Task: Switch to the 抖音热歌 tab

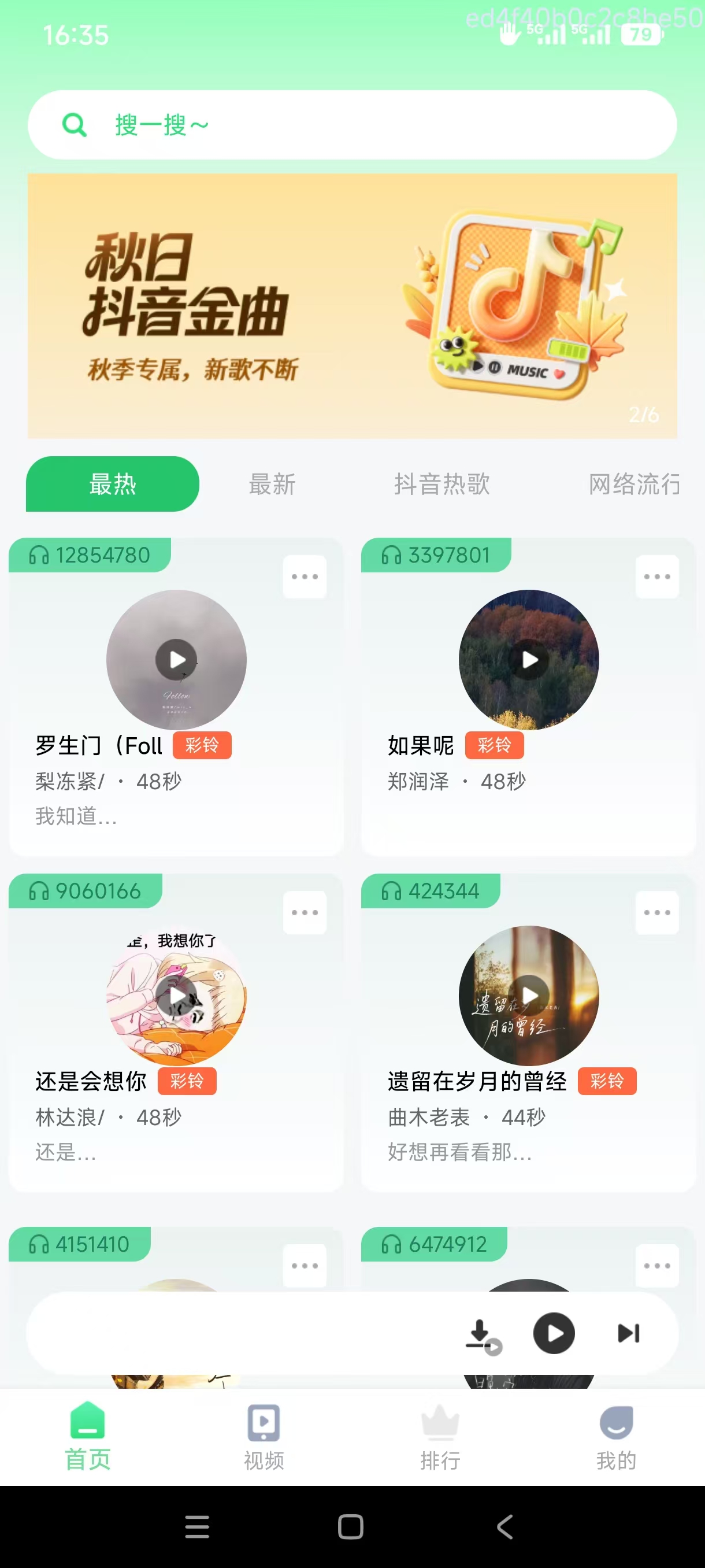Action: [x=441, y=485]
